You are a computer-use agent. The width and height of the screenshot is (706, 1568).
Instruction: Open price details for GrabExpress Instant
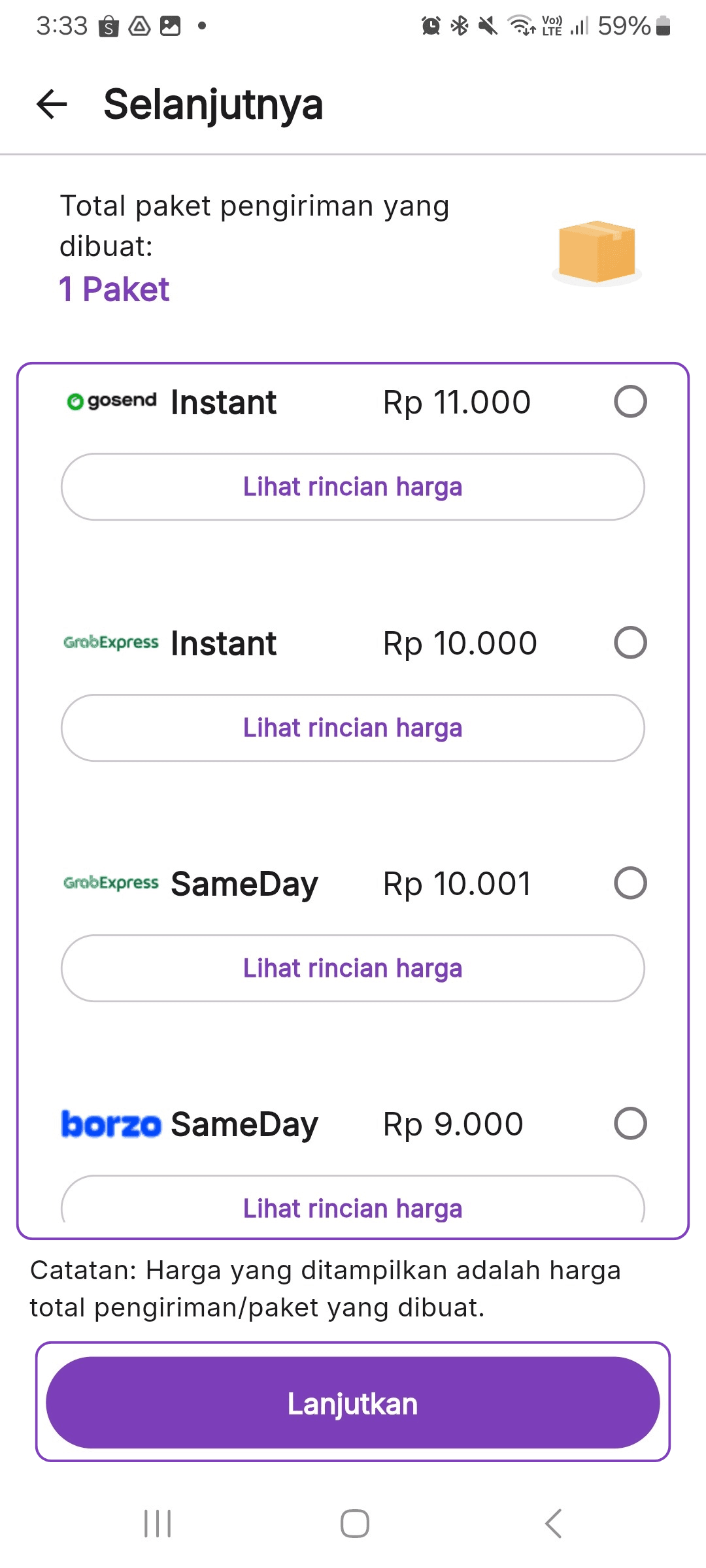point(353,727)
